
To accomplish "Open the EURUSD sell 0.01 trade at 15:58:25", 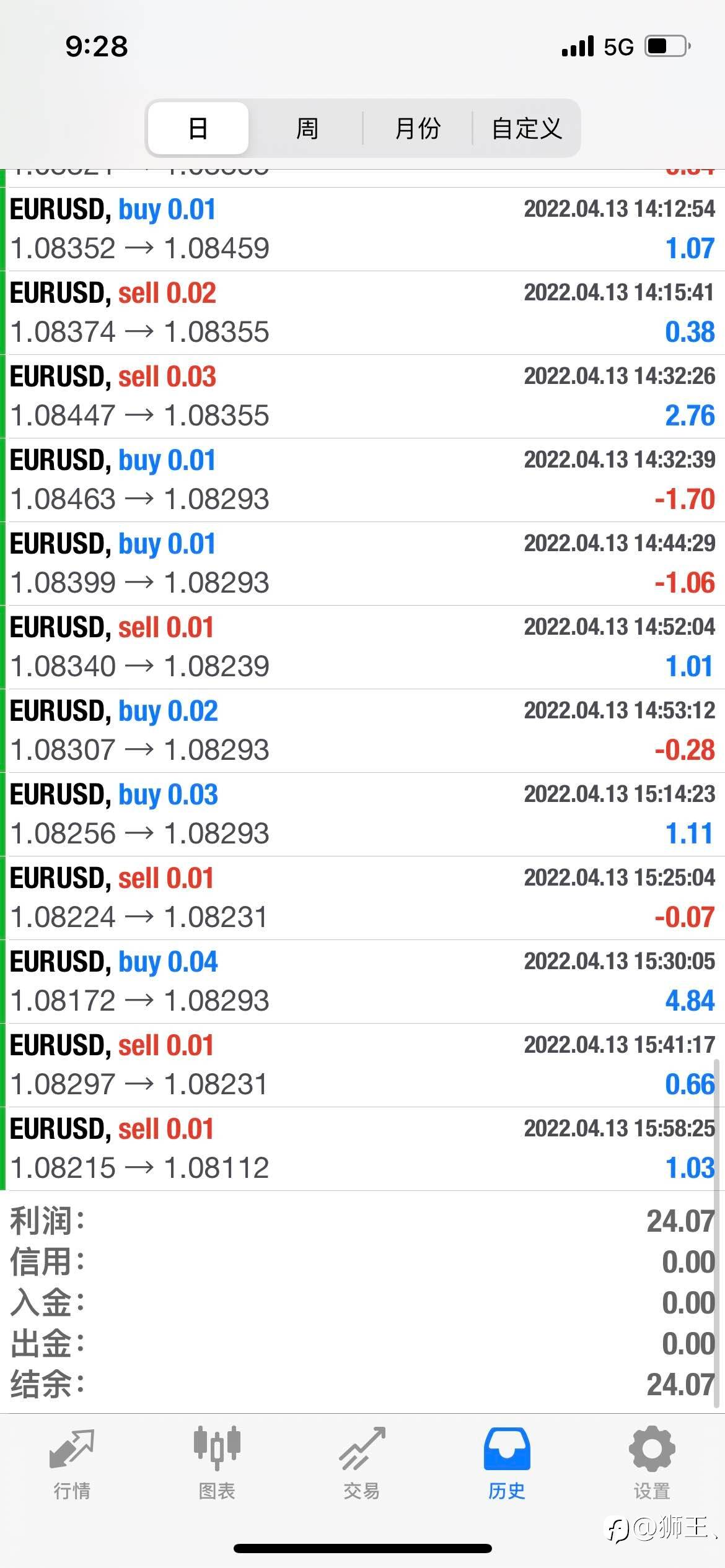I will point(362,1149).
